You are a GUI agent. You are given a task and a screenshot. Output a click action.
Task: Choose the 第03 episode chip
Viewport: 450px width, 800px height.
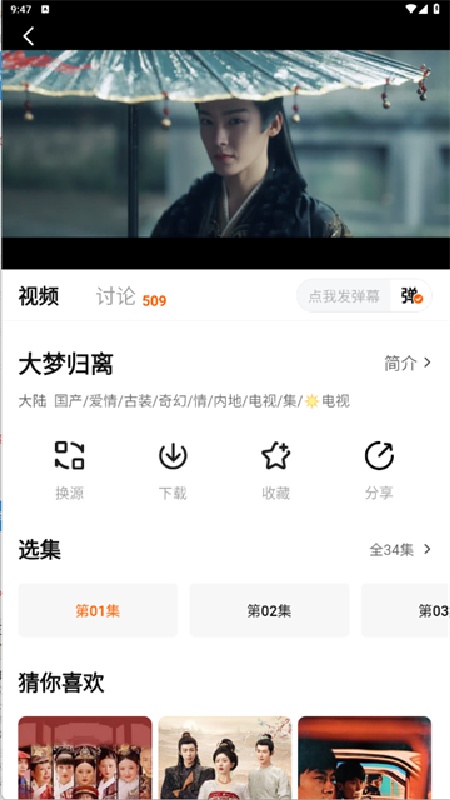(x=406, y=611)
